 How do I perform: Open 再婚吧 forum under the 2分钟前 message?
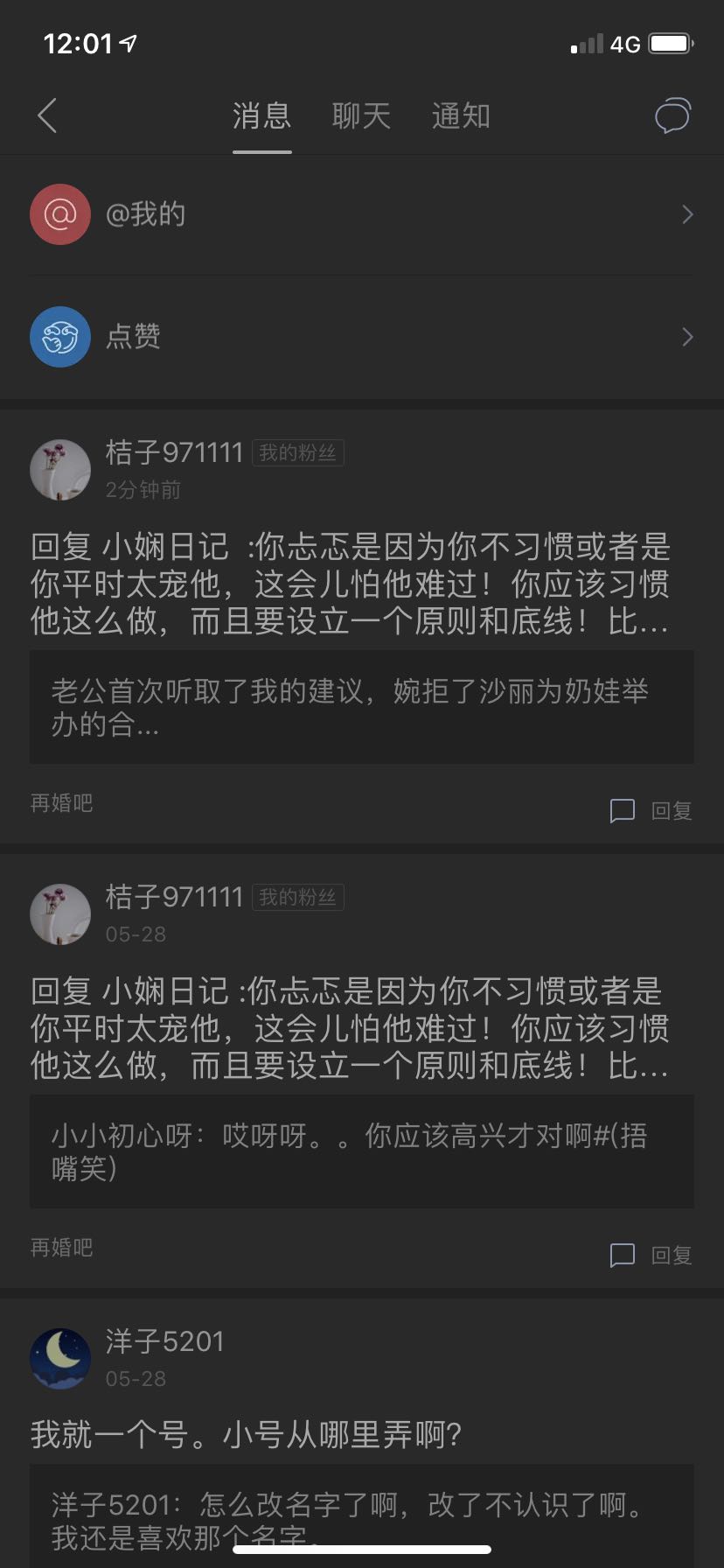click(61, 803)
